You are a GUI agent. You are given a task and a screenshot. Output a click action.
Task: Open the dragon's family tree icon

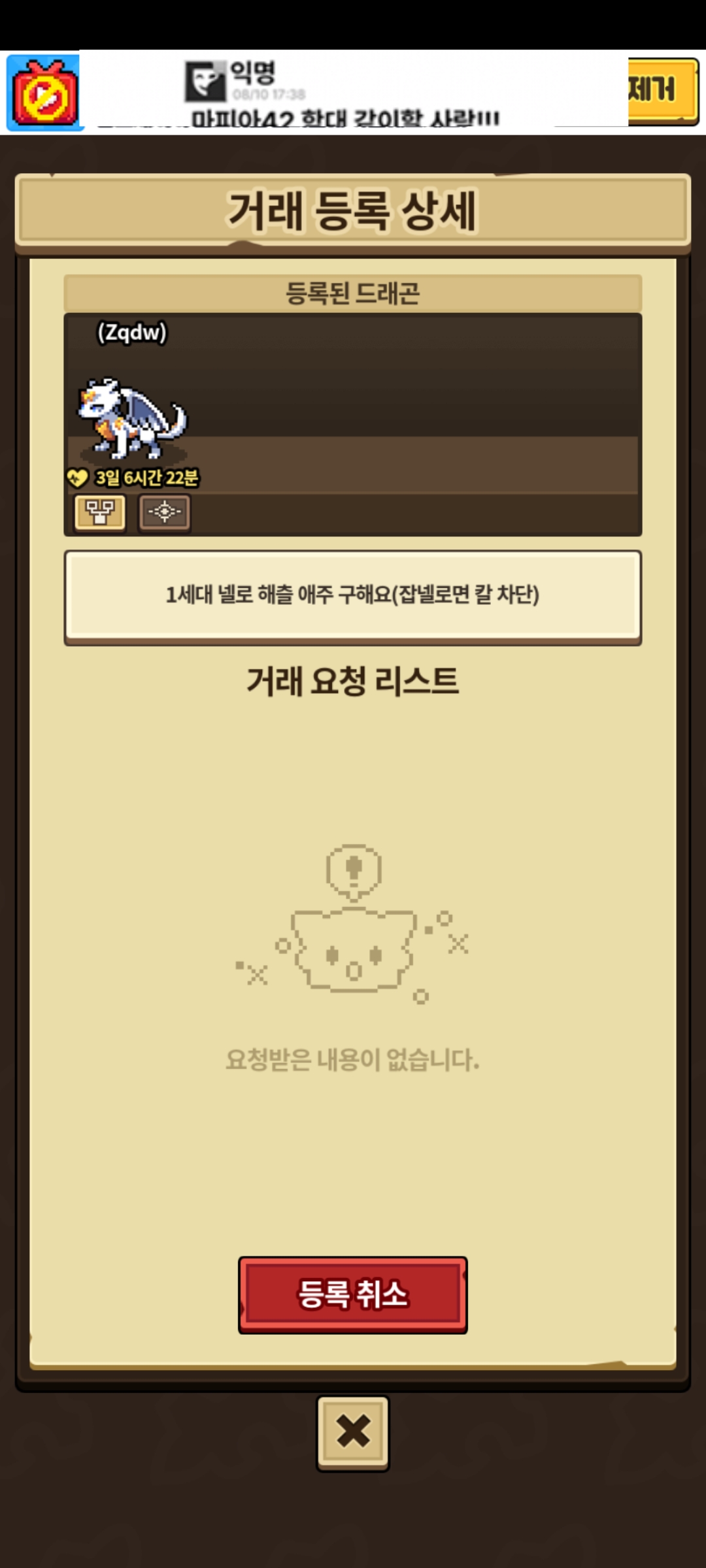[x=100, y=512]
